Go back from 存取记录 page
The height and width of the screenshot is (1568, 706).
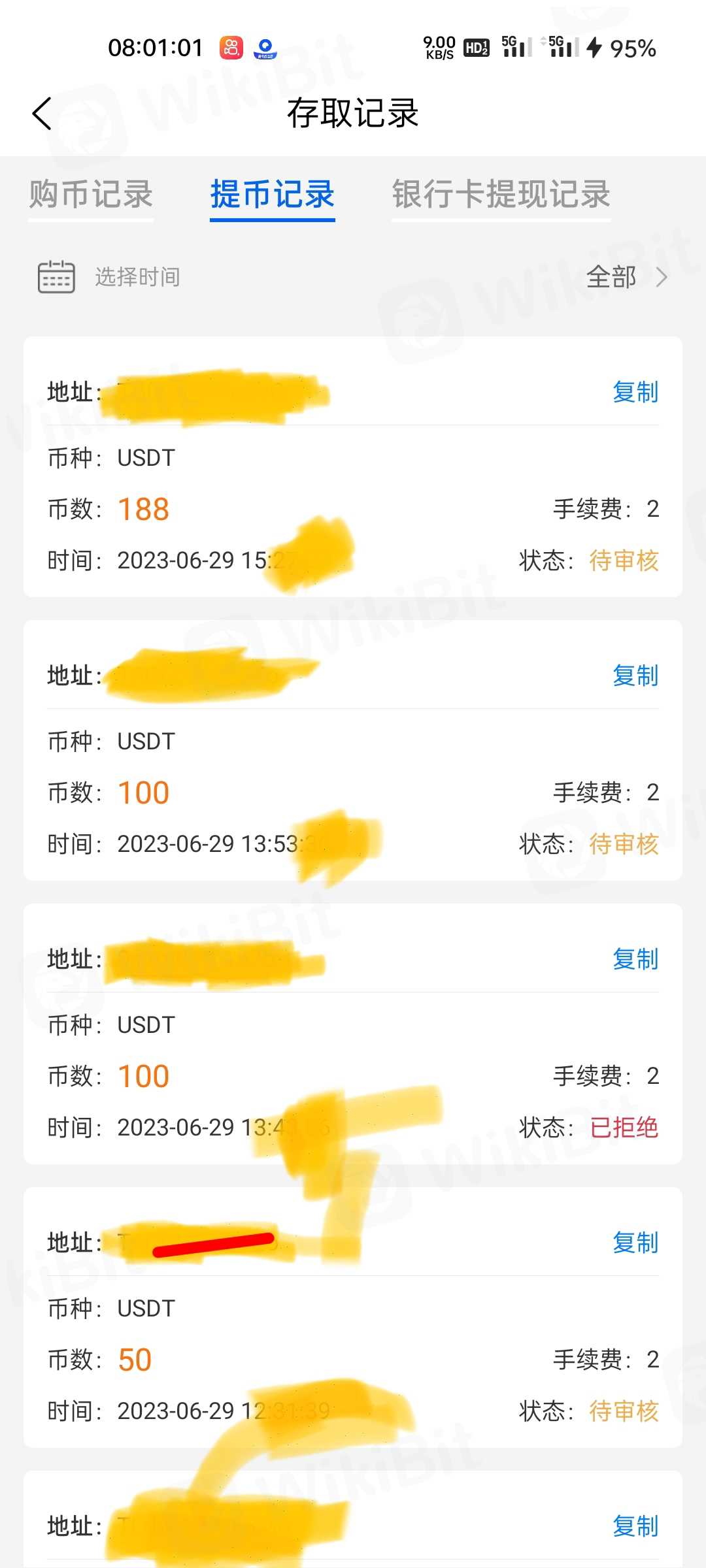point(42,114)
